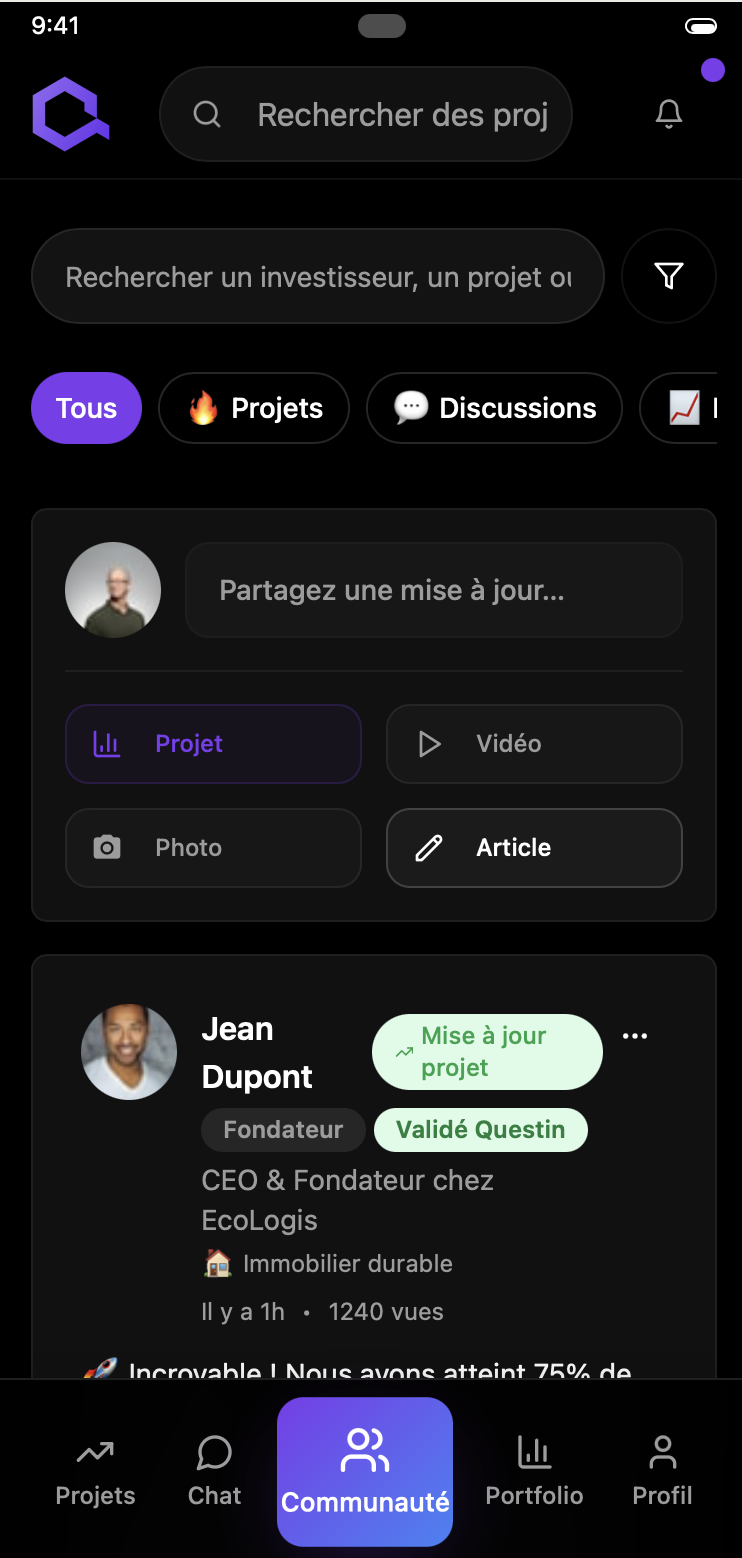The height and width of the screenshot is (1558, 742).
Task: Enable the Tous filter chip
Action: click(x=86, y=408)
